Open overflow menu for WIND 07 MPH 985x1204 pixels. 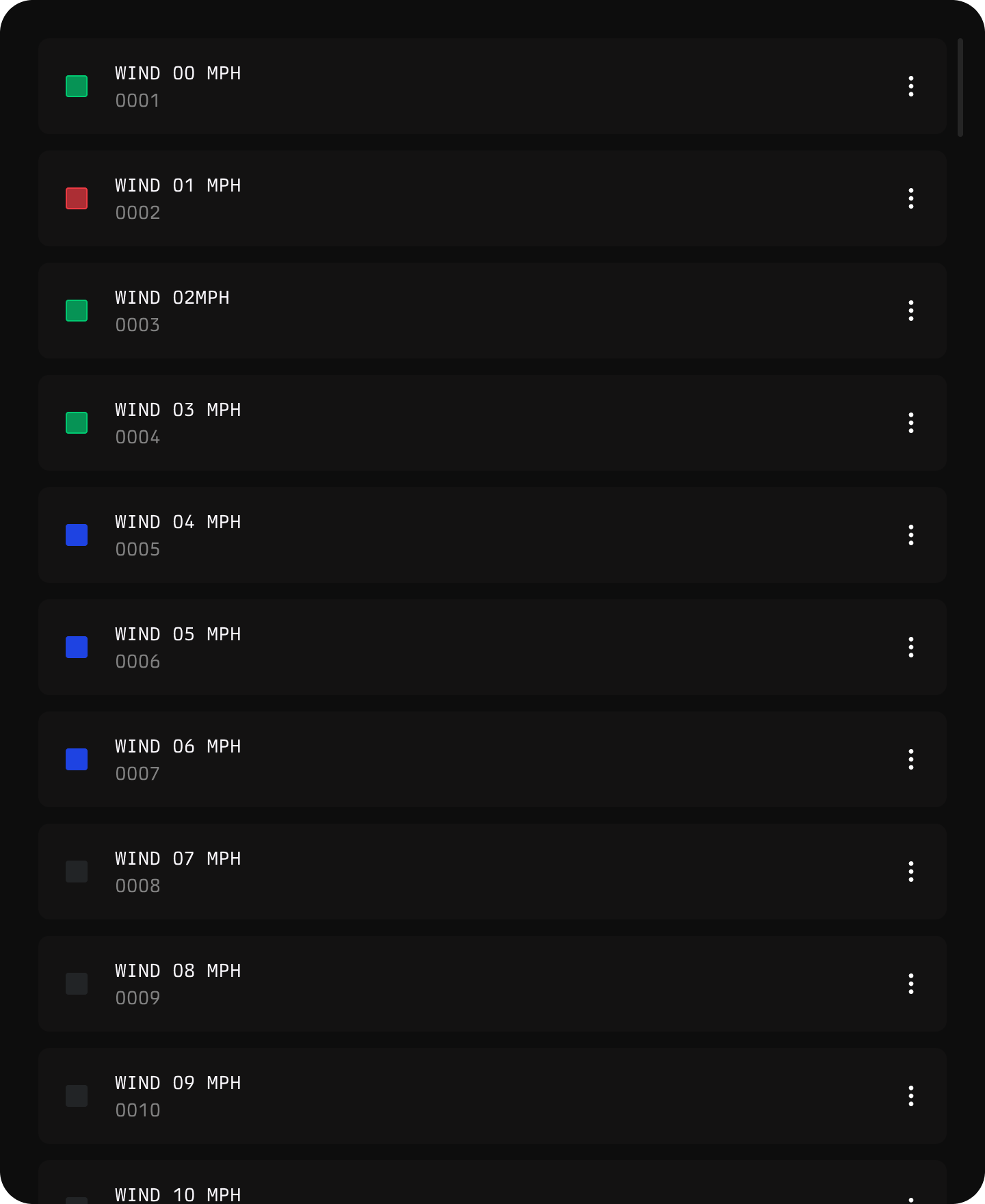point(910,872)
